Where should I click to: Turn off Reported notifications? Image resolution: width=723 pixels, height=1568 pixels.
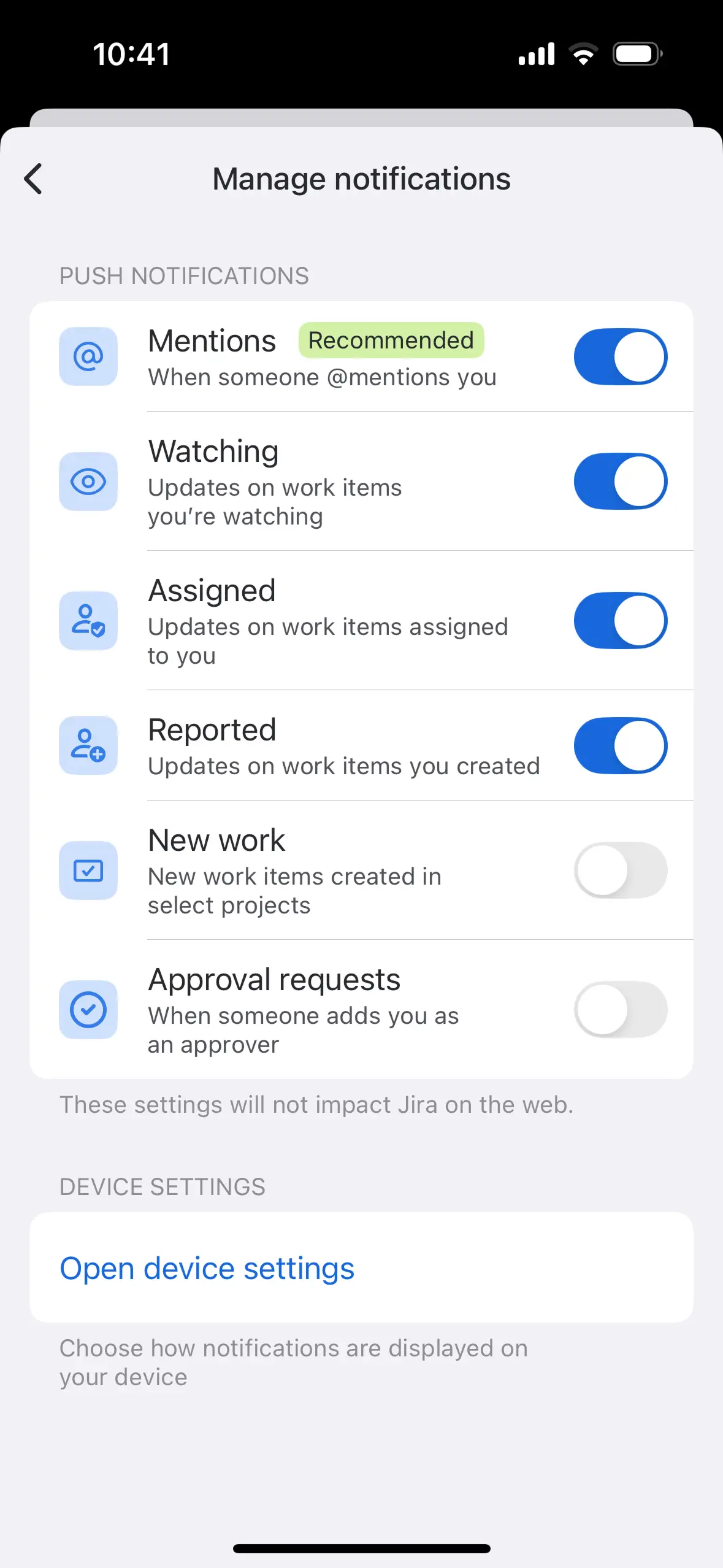click(x=620, y=745)
